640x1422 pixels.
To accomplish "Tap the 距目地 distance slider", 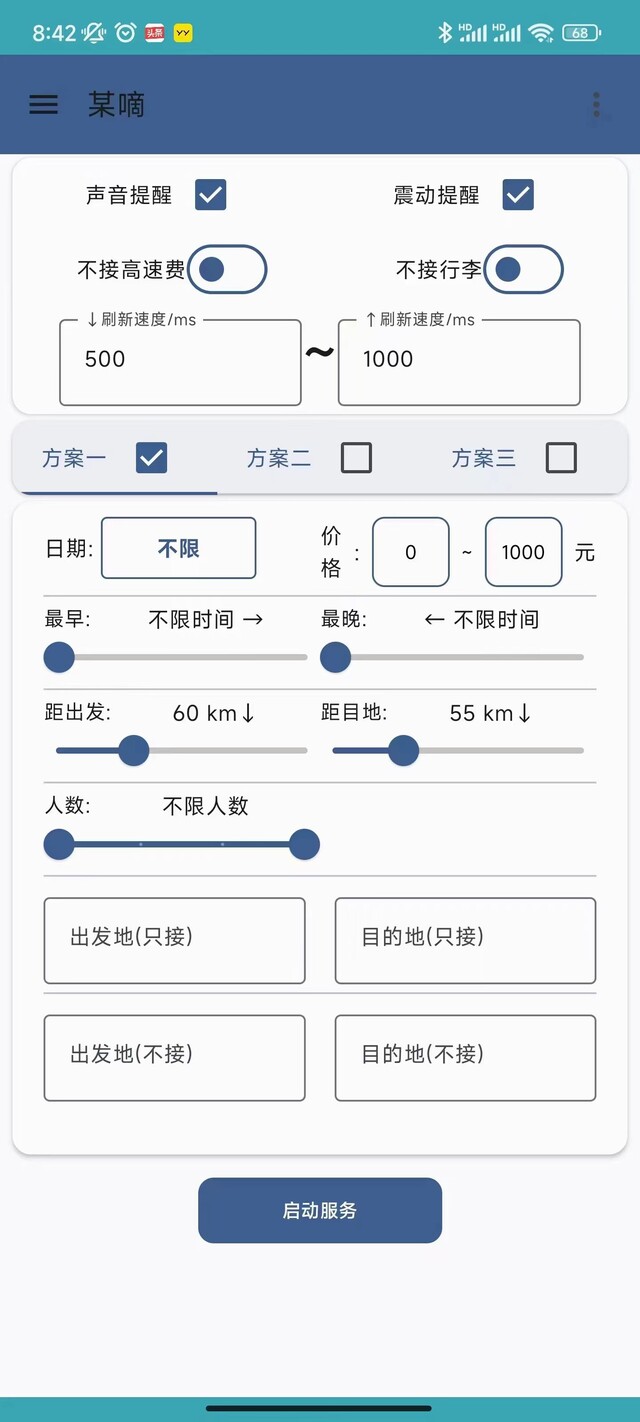I will tap(458, 750).
